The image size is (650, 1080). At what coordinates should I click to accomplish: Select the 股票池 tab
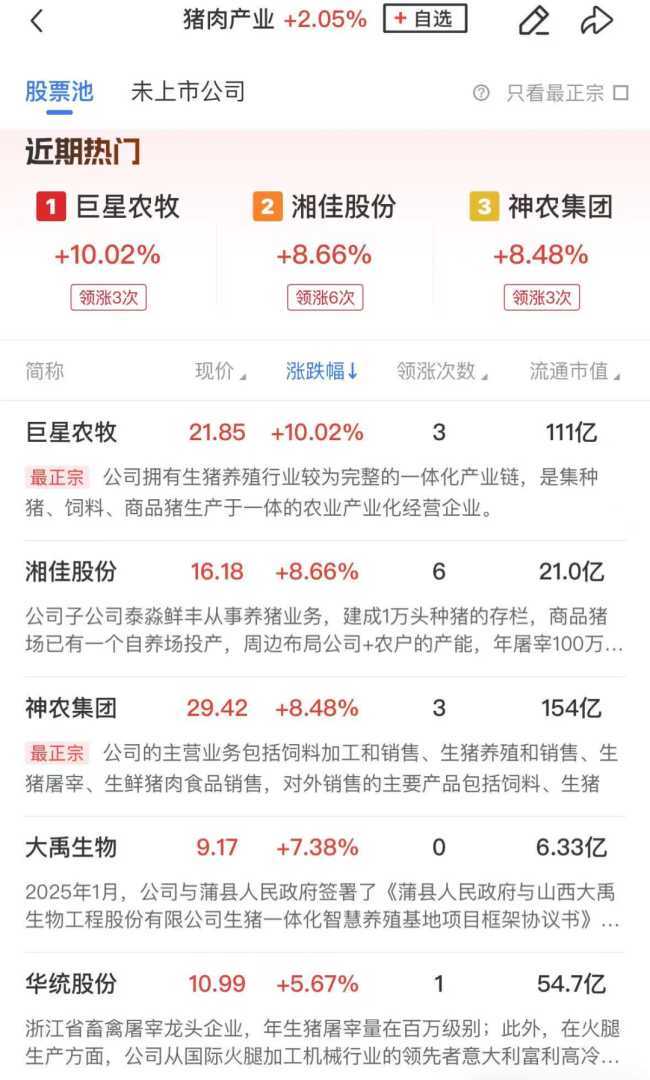[x=59, y=93]
